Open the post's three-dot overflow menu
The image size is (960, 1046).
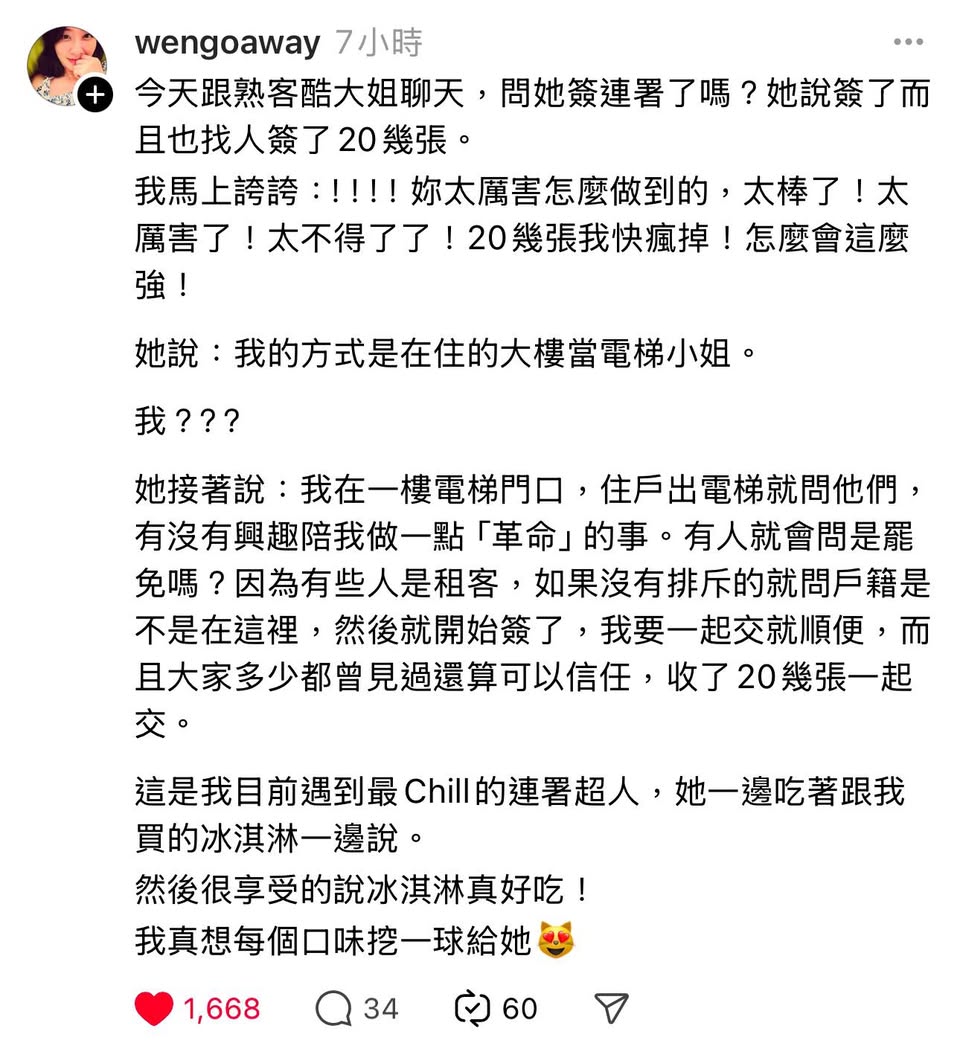click(x=908, y=43)
